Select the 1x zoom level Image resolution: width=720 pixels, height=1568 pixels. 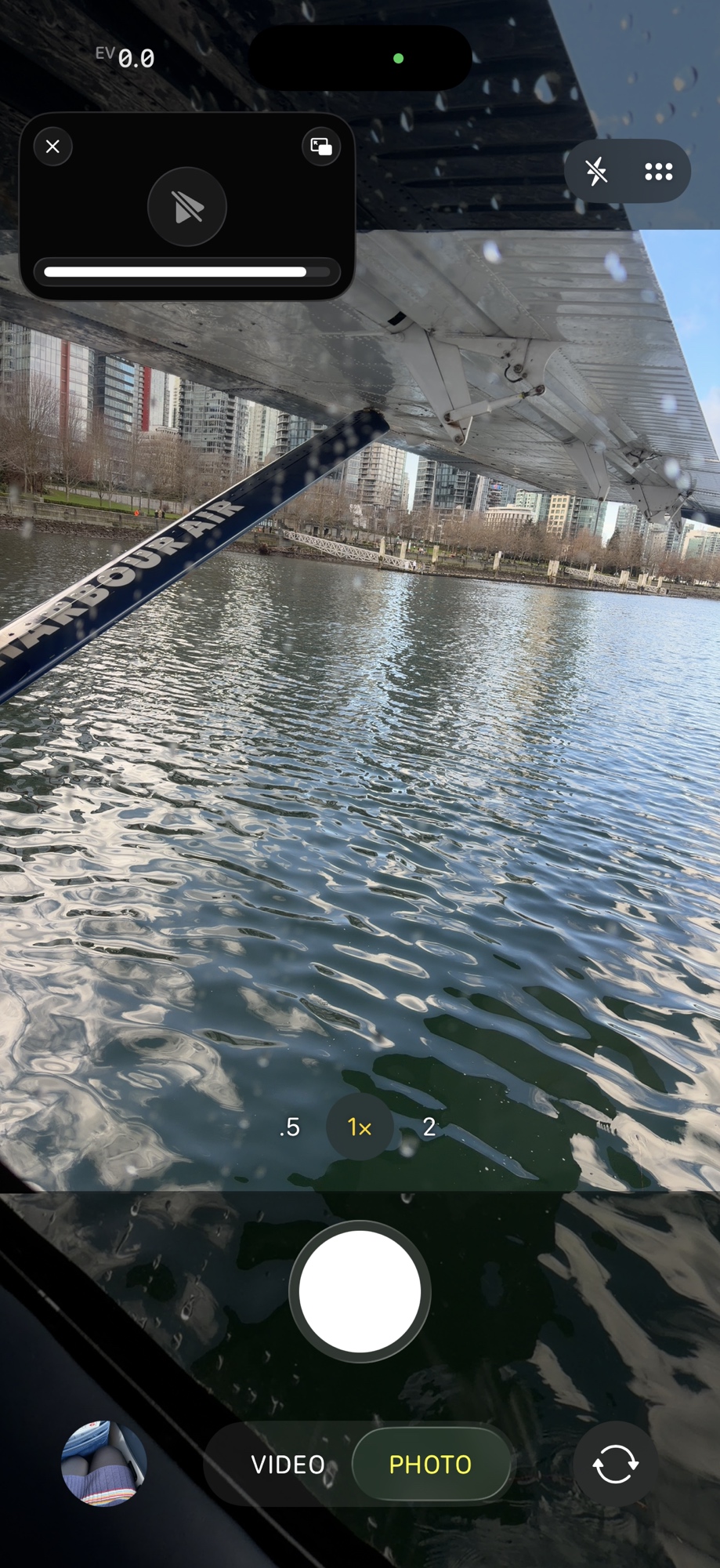(359, 1127)
